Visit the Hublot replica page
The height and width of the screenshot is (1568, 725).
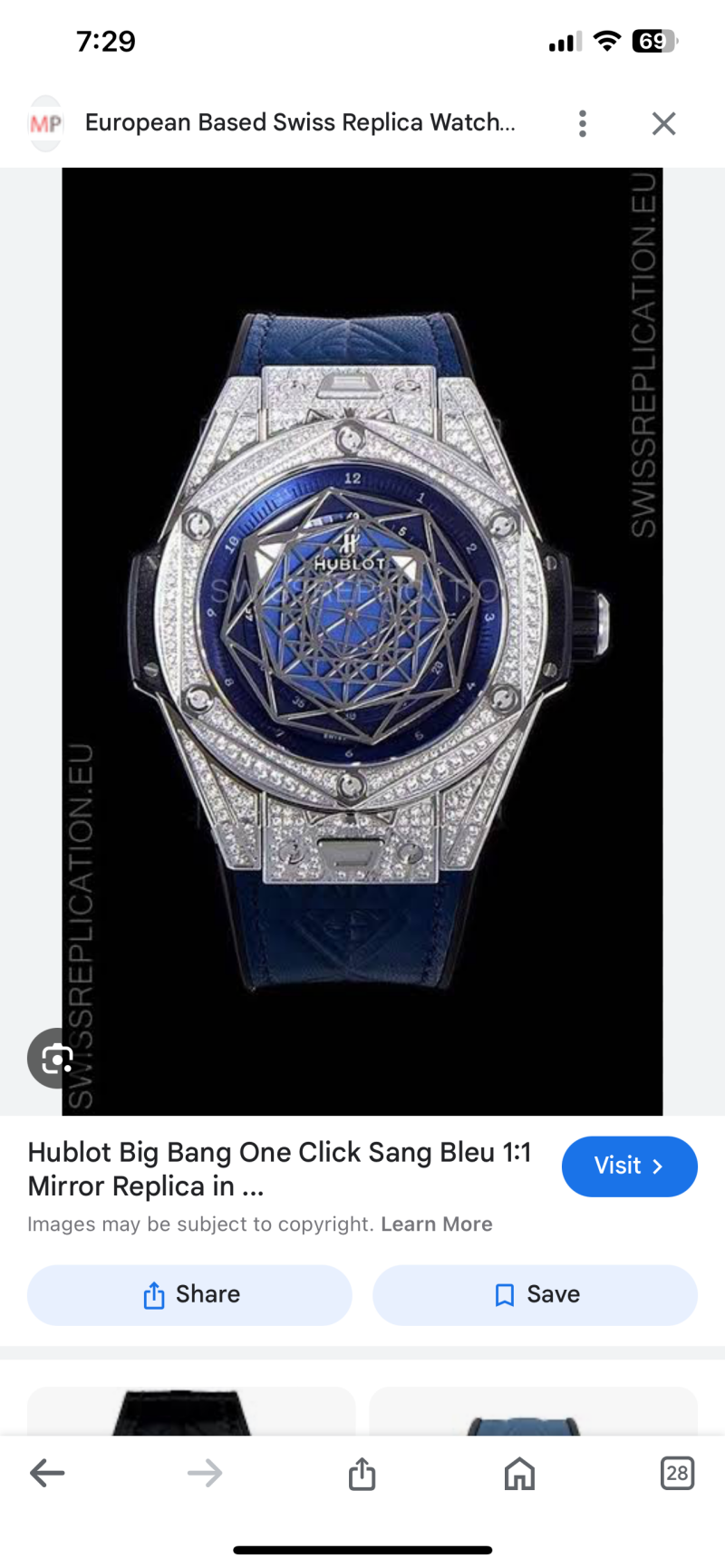click(x=629, y=1166)
